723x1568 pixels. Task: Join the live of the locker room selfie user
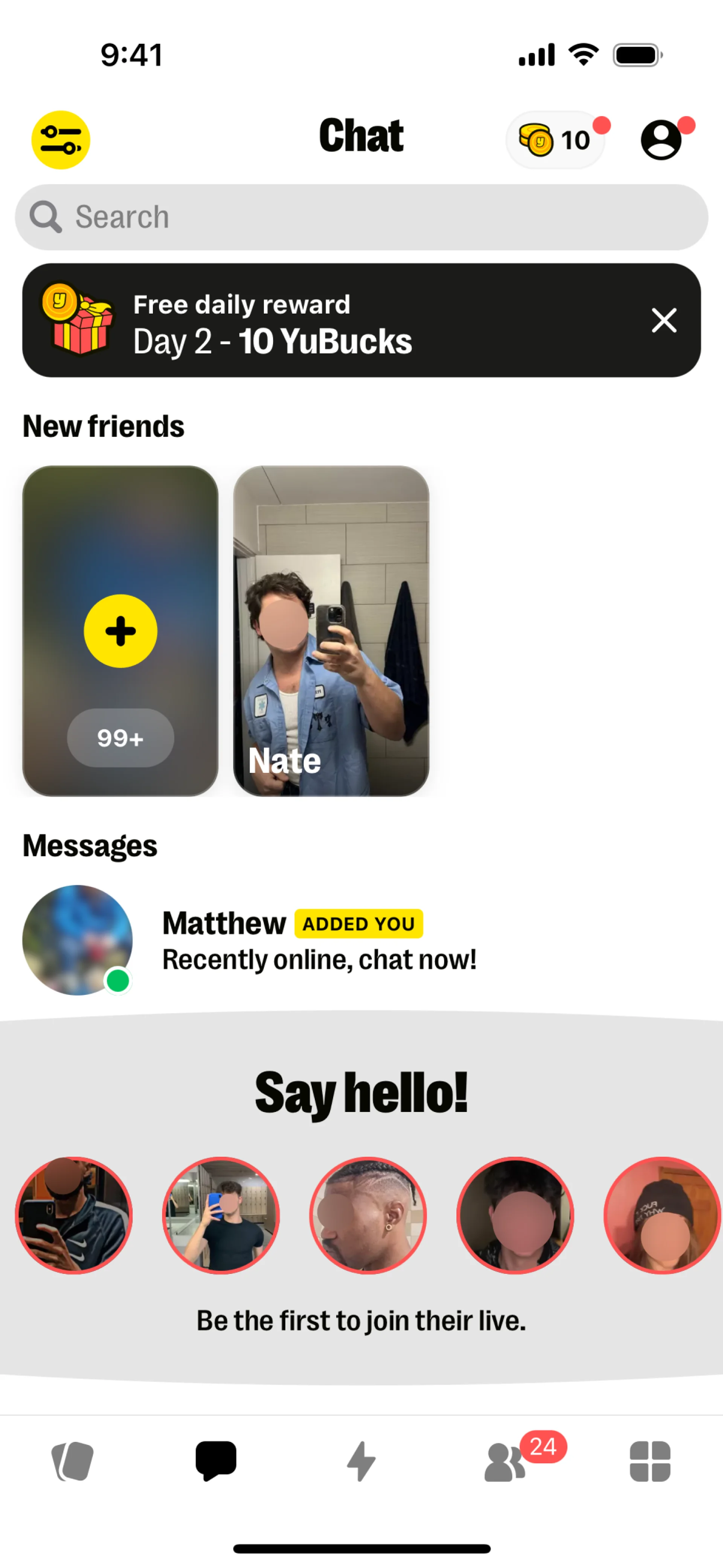tap(221, 1215)
